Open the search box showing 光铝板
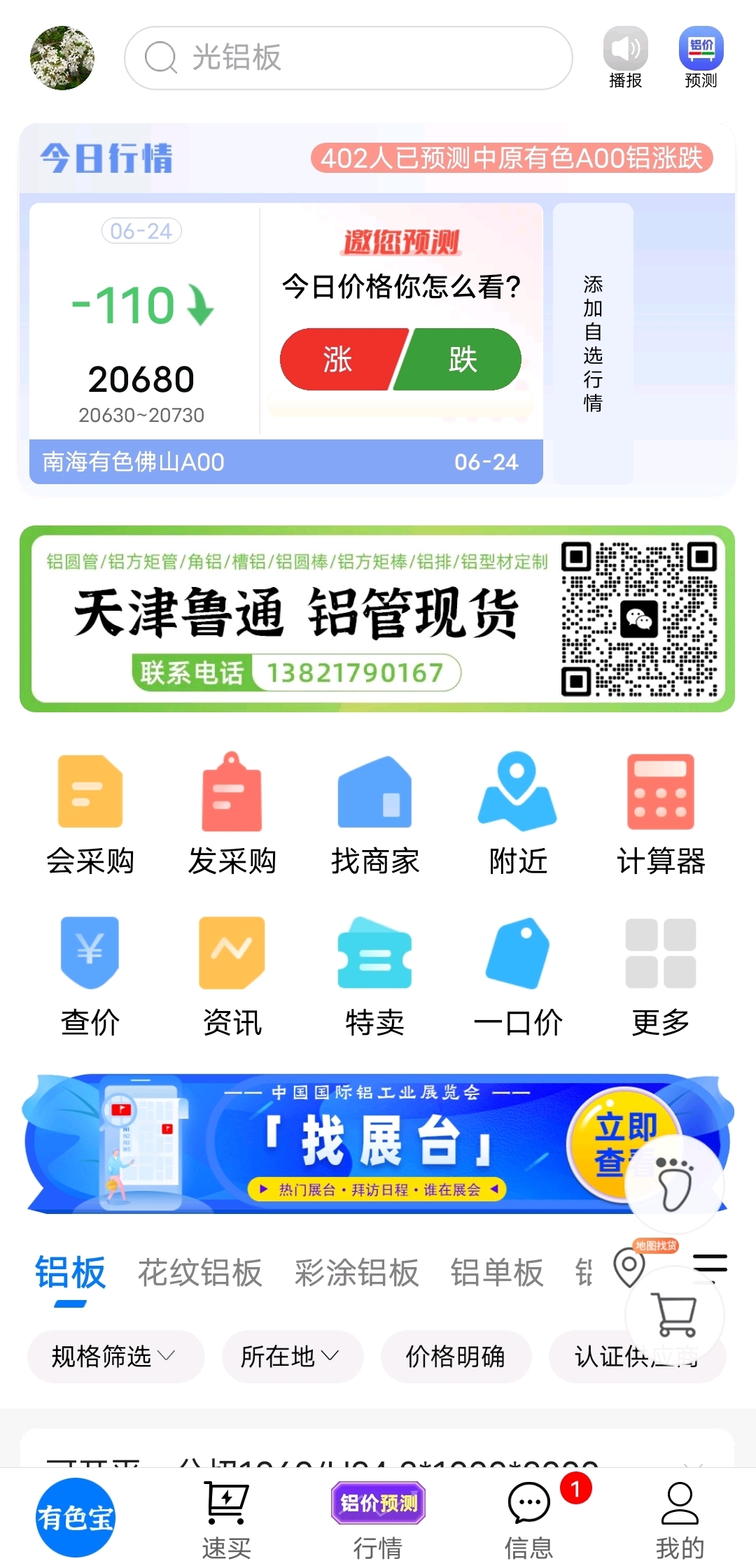Screen dimensions: 756x1568 pyautogui.click(x=348, y=58)
